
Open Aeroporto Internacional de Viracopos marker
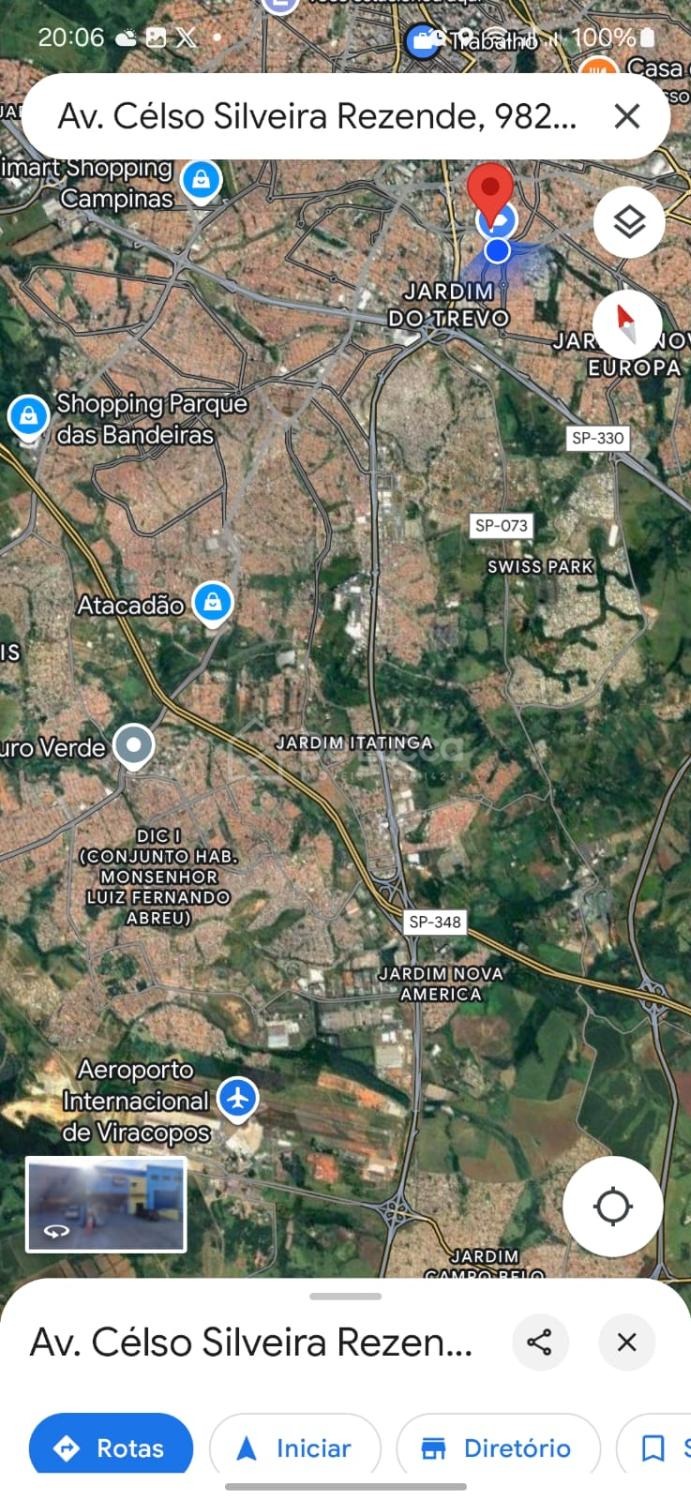click(x=237, y=1098)
